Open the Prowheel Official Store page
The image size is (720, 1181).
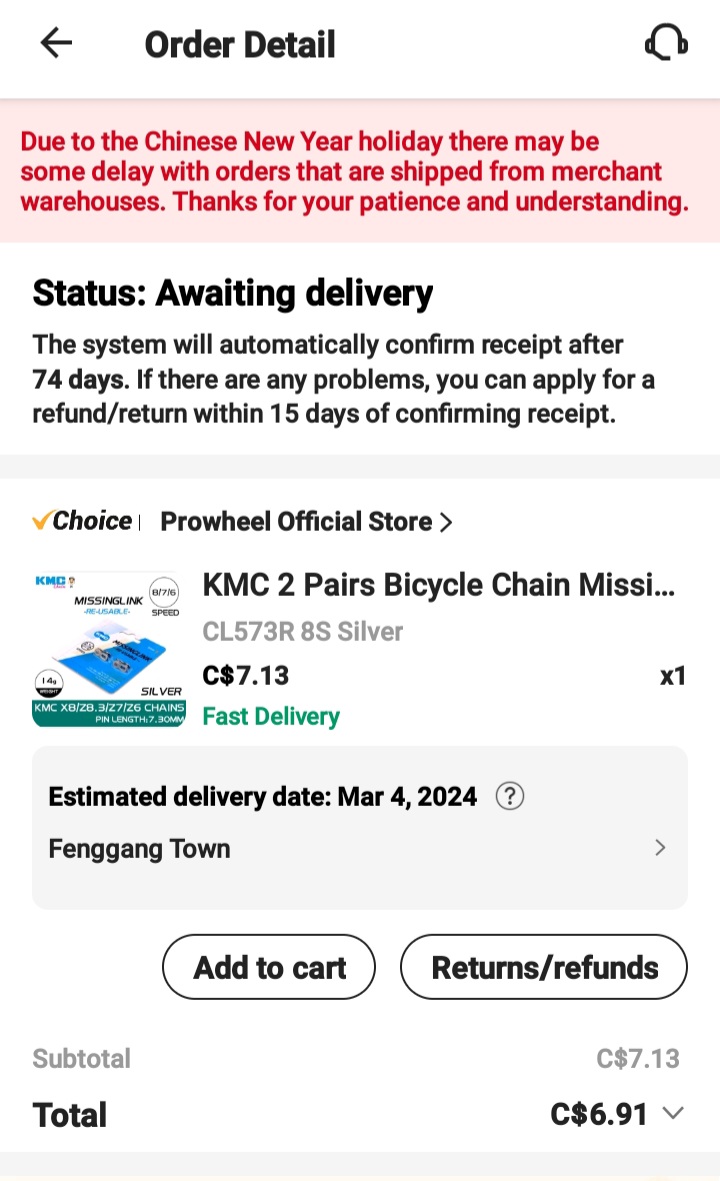(x=300, y=521)
